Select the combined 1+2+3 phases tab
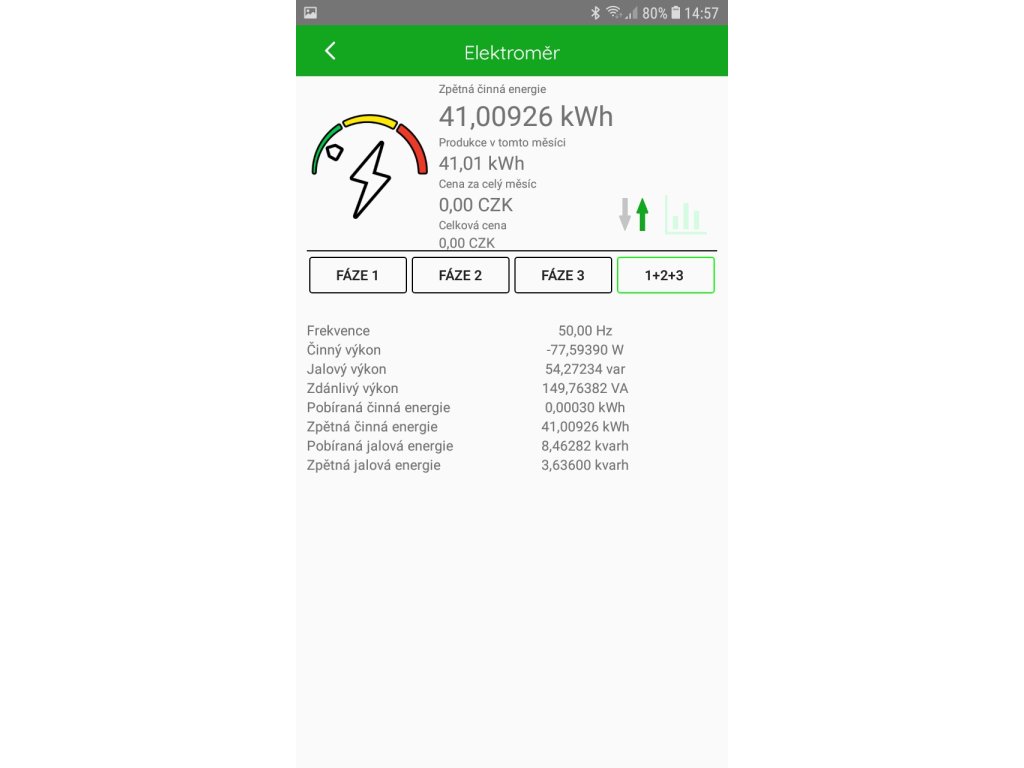This screenshot has width=1024, height=768. point(665,275)
